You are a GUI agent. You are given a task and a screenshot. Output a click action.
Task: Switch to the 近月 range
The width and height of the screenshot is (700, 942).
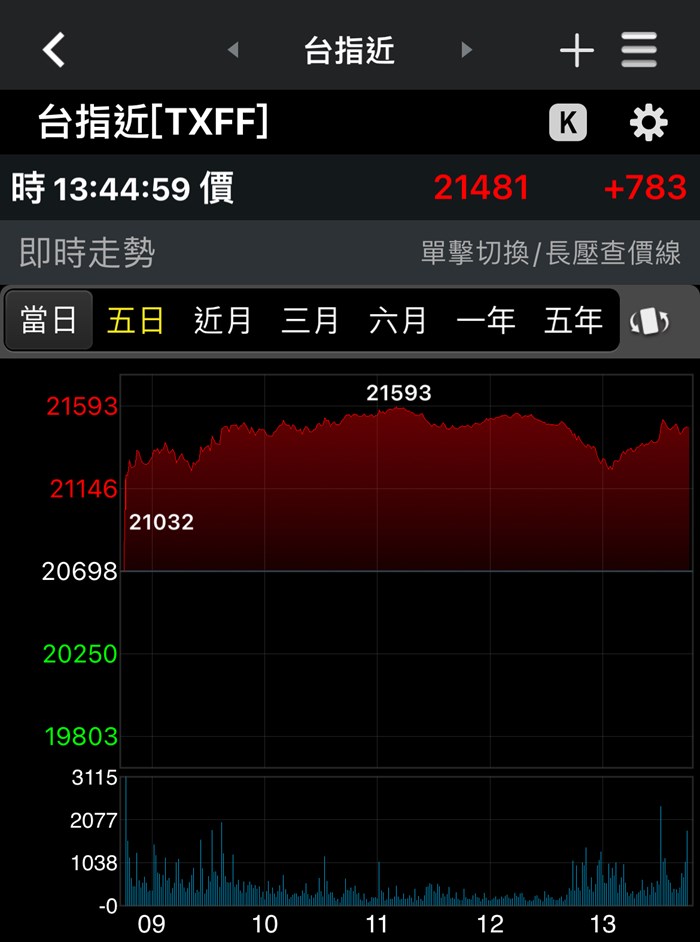[x=222, y=320]
